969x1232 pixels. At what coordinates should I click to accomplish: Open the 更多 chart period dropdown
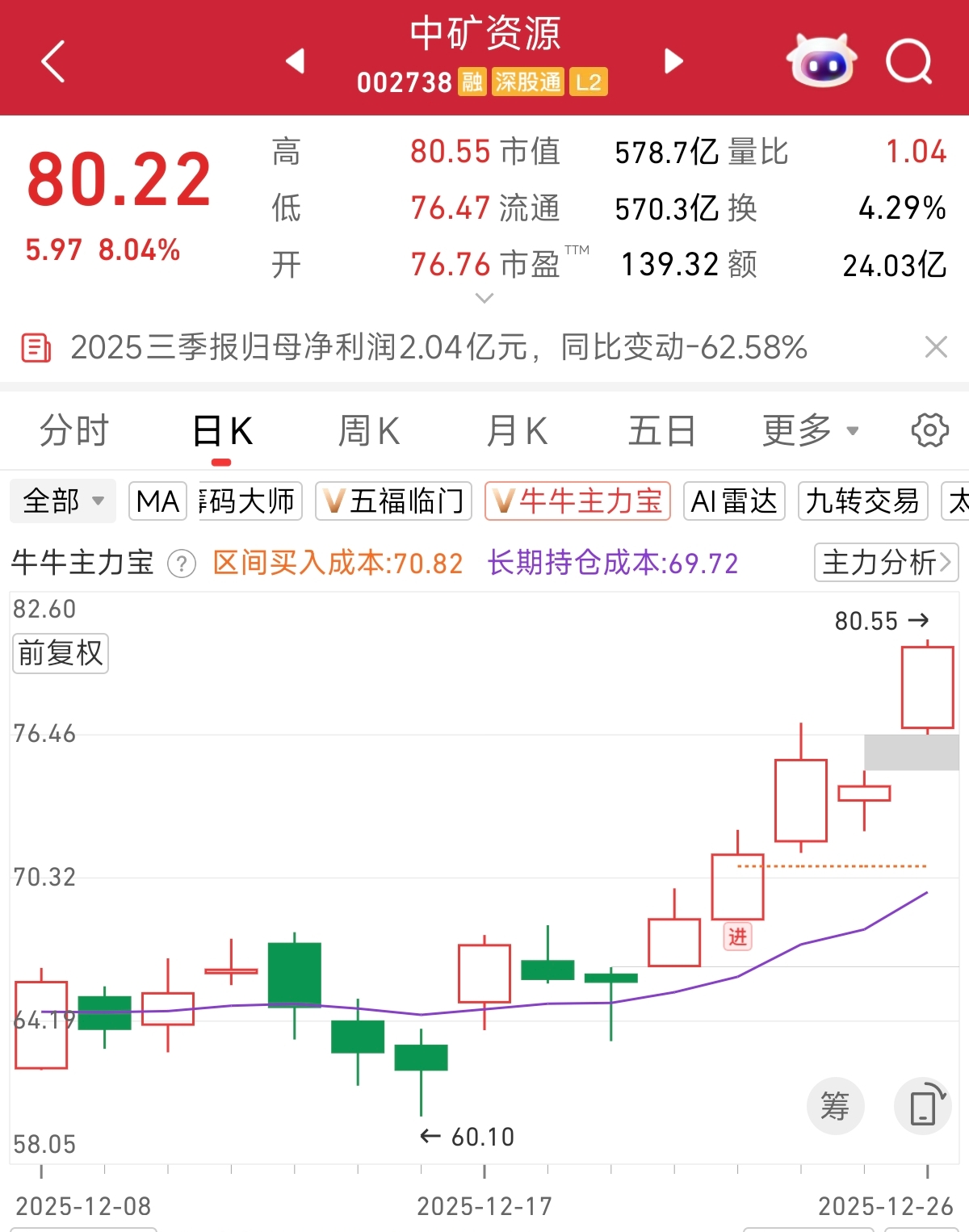810,430
